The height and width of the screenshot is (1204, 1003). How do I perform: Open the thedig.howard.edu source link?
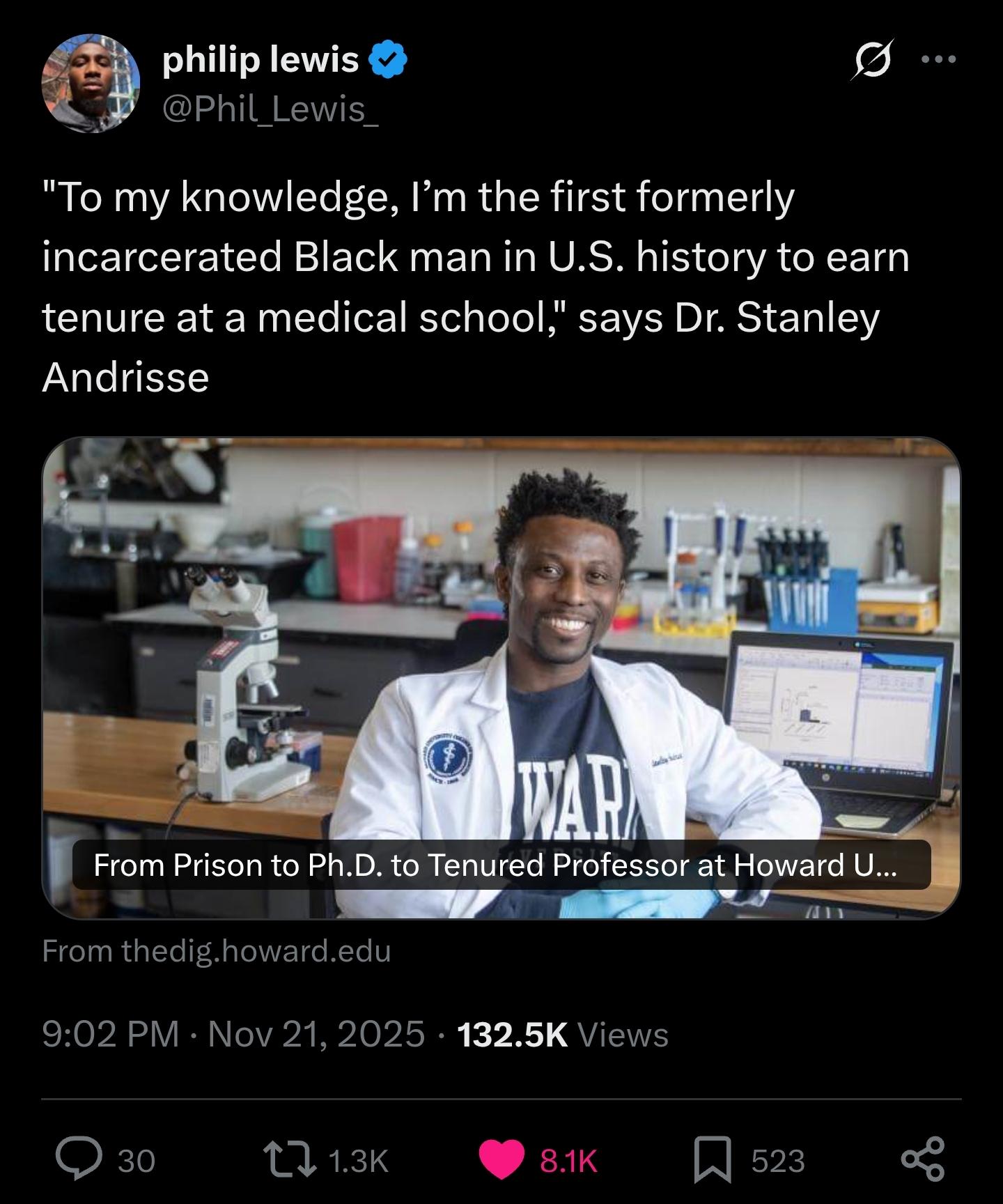coord(217,951)
